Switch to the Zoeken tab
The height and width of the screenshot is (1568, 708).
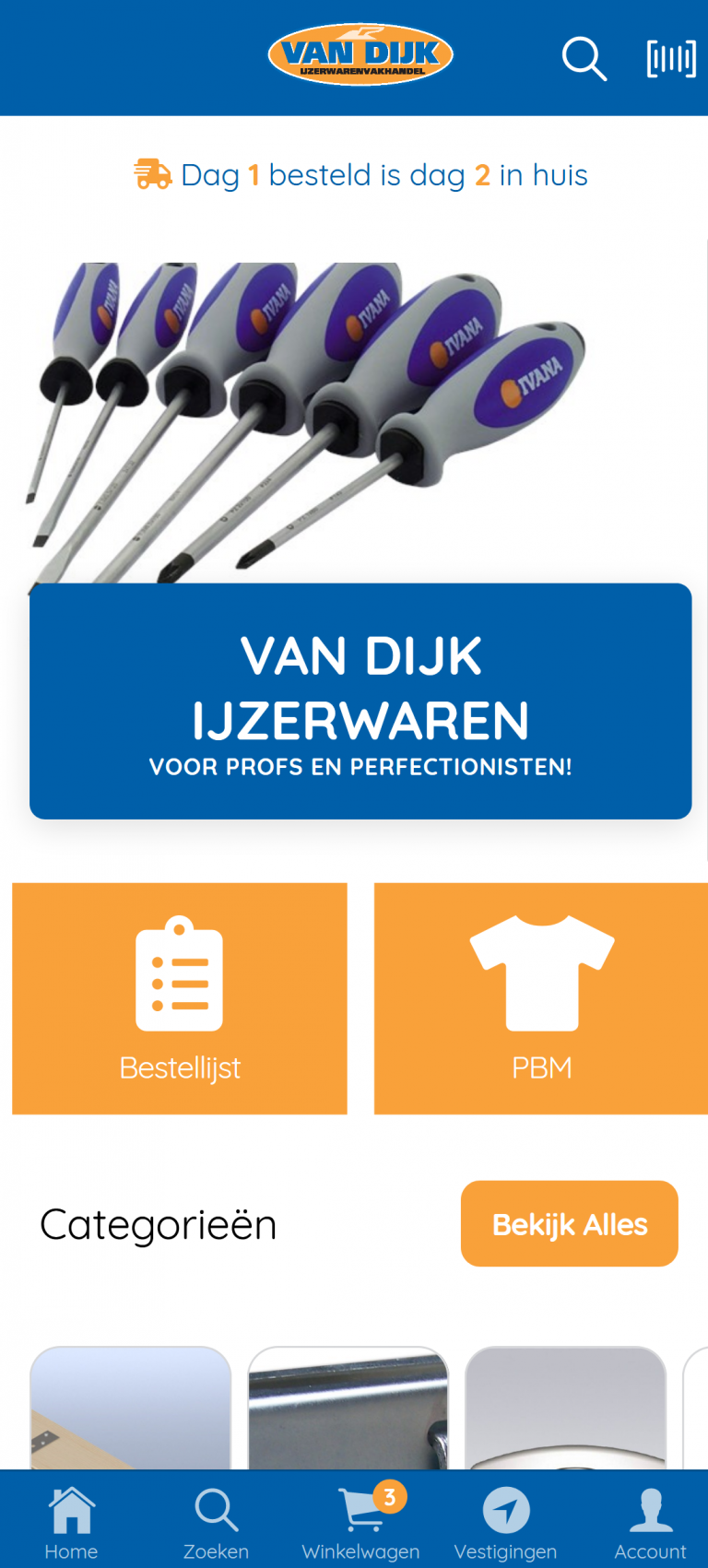(216, 1523)
